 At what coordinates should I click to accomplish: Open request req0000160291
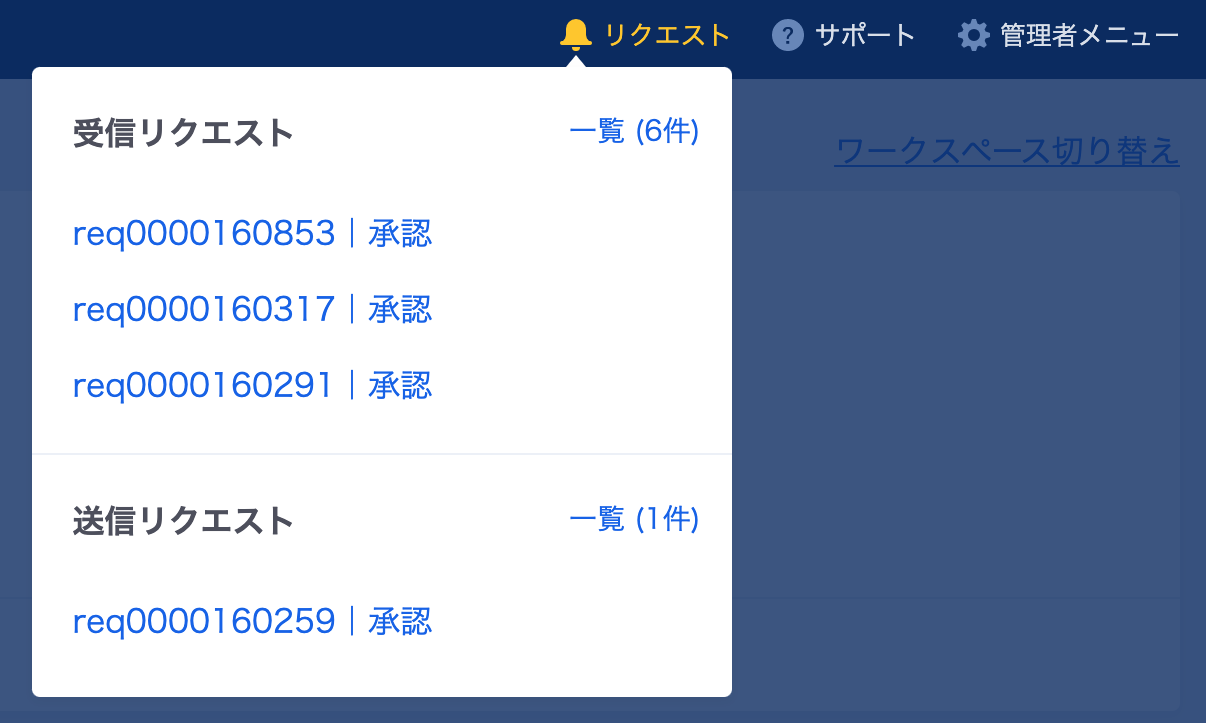[x=252, y=385]
